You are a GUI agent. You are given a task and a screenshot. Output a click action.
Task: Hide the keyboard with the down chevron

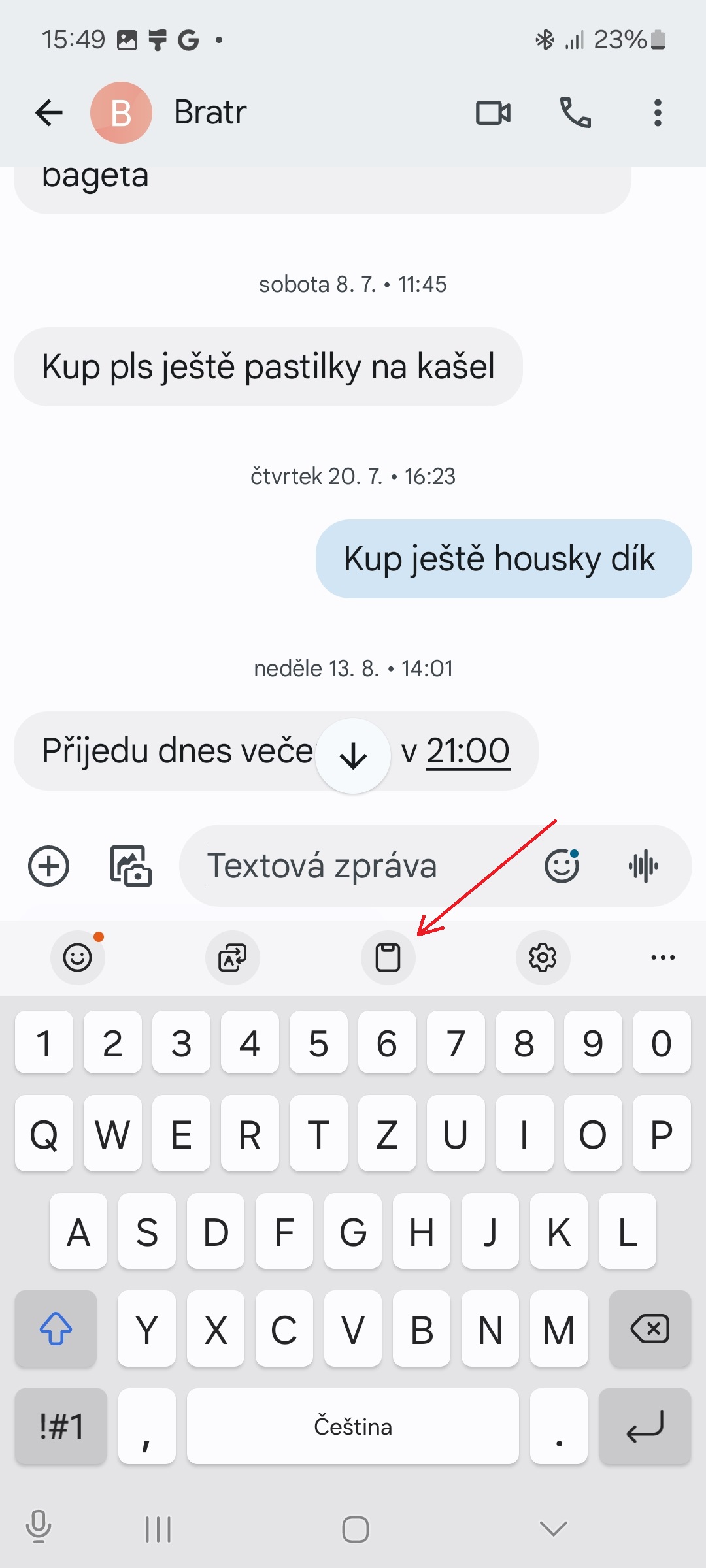point(554,1529)
